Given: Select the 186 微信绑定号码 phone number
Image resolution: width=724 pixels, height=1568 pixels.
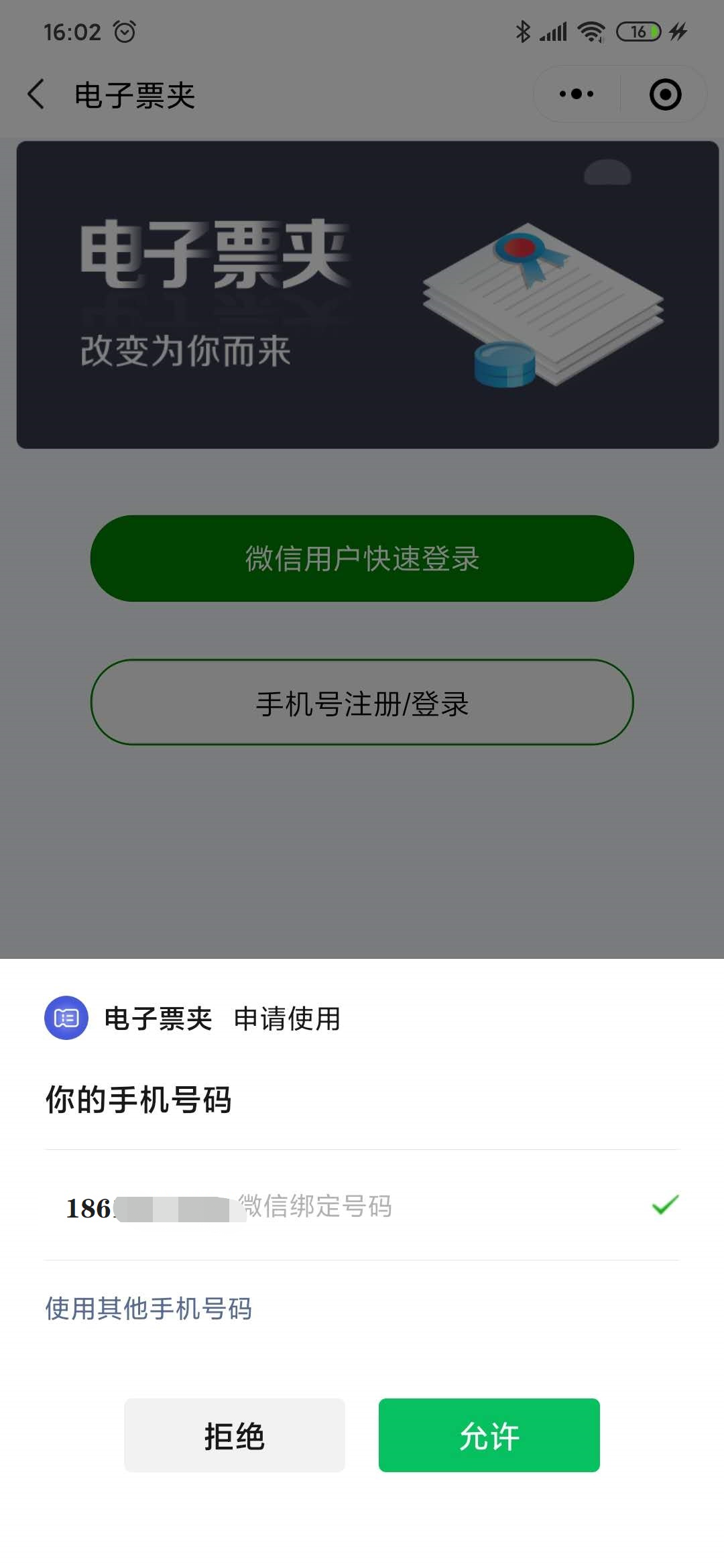Looking at the screenshot, I should [362, 1205].
